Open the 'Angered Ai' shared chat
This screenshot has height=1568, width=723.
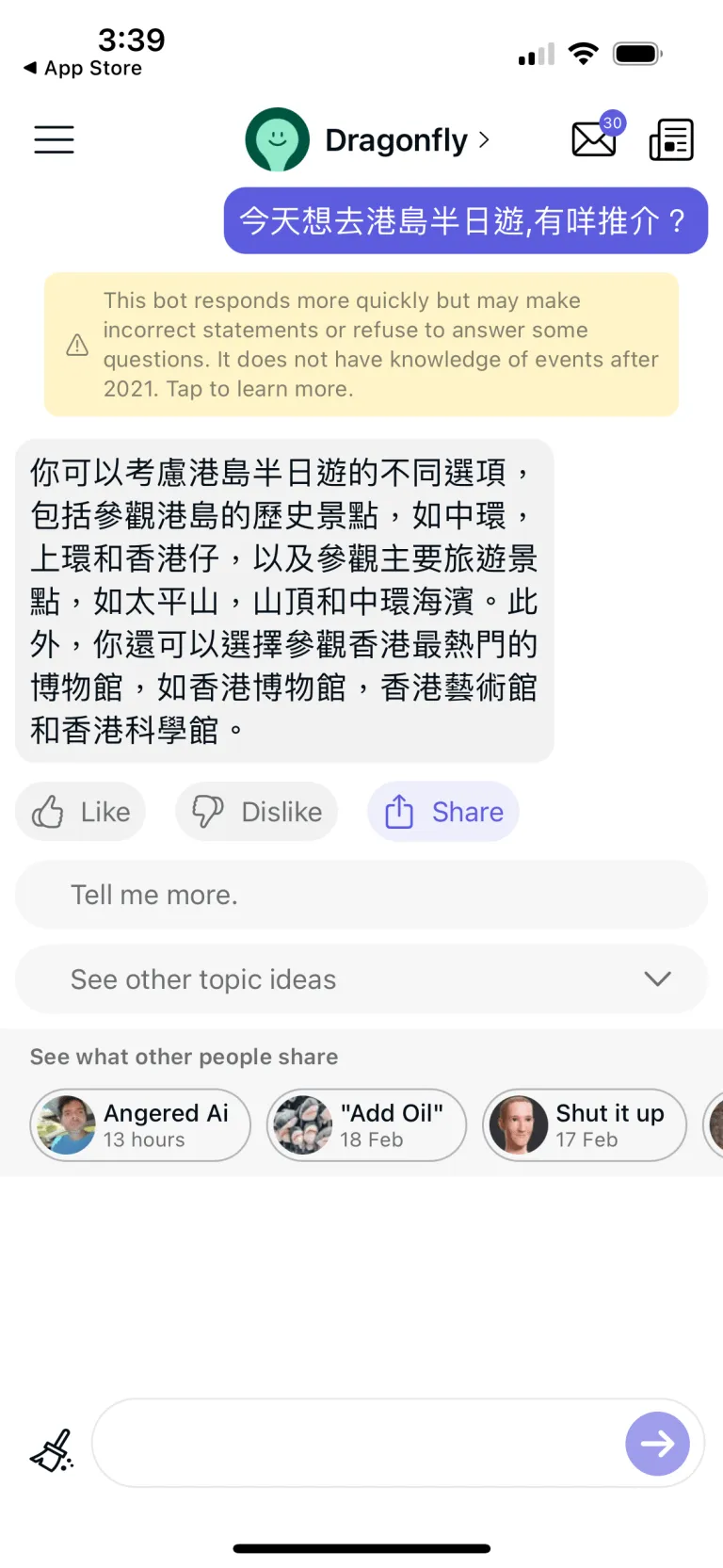141,1125
